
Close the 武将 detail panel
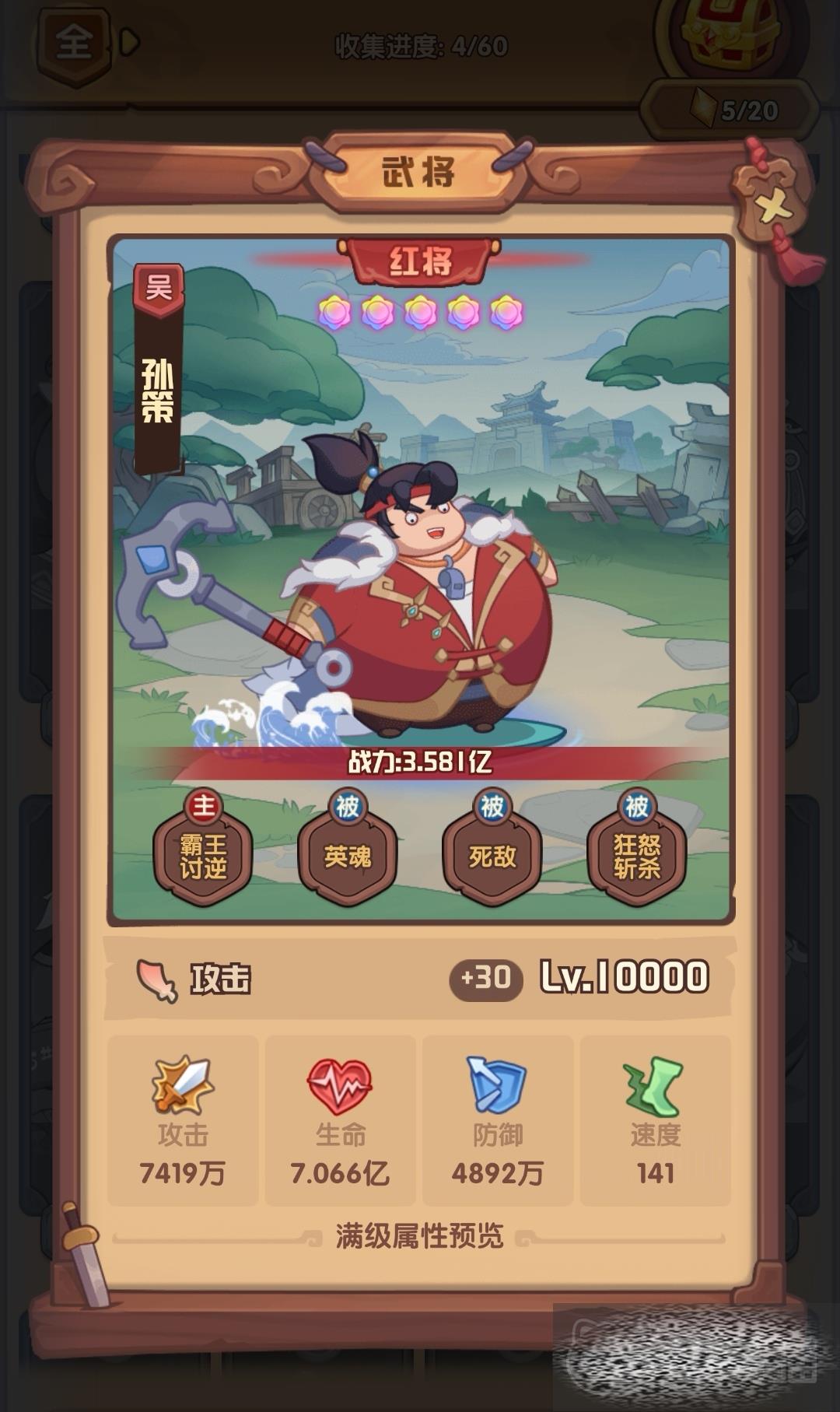[774, 205]
